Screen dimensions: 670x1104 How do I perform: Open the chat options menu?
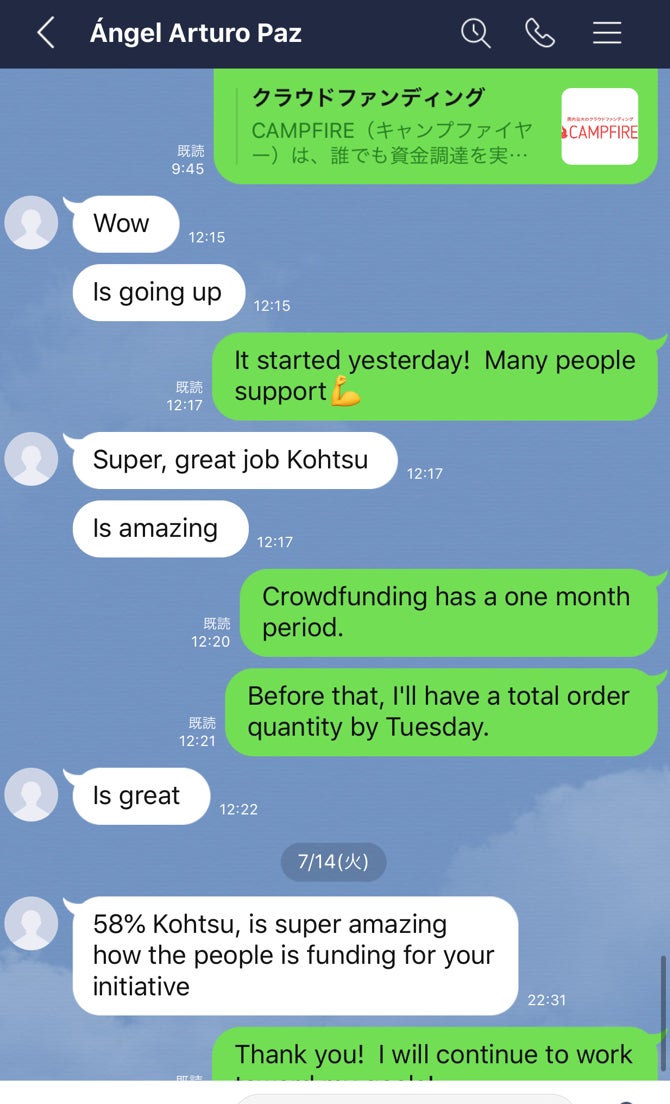(607, 33)
